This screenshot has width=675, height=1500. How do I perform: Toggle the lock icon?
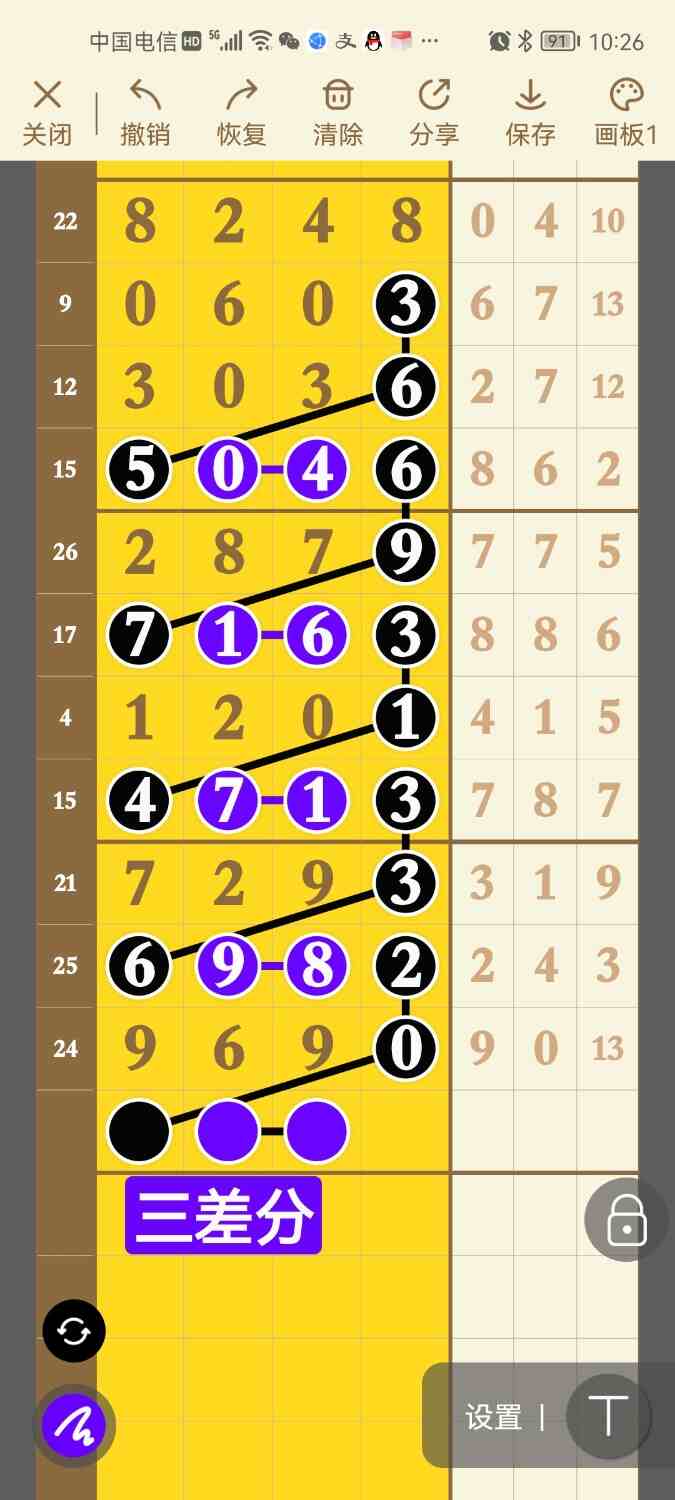click(626, 1220)
